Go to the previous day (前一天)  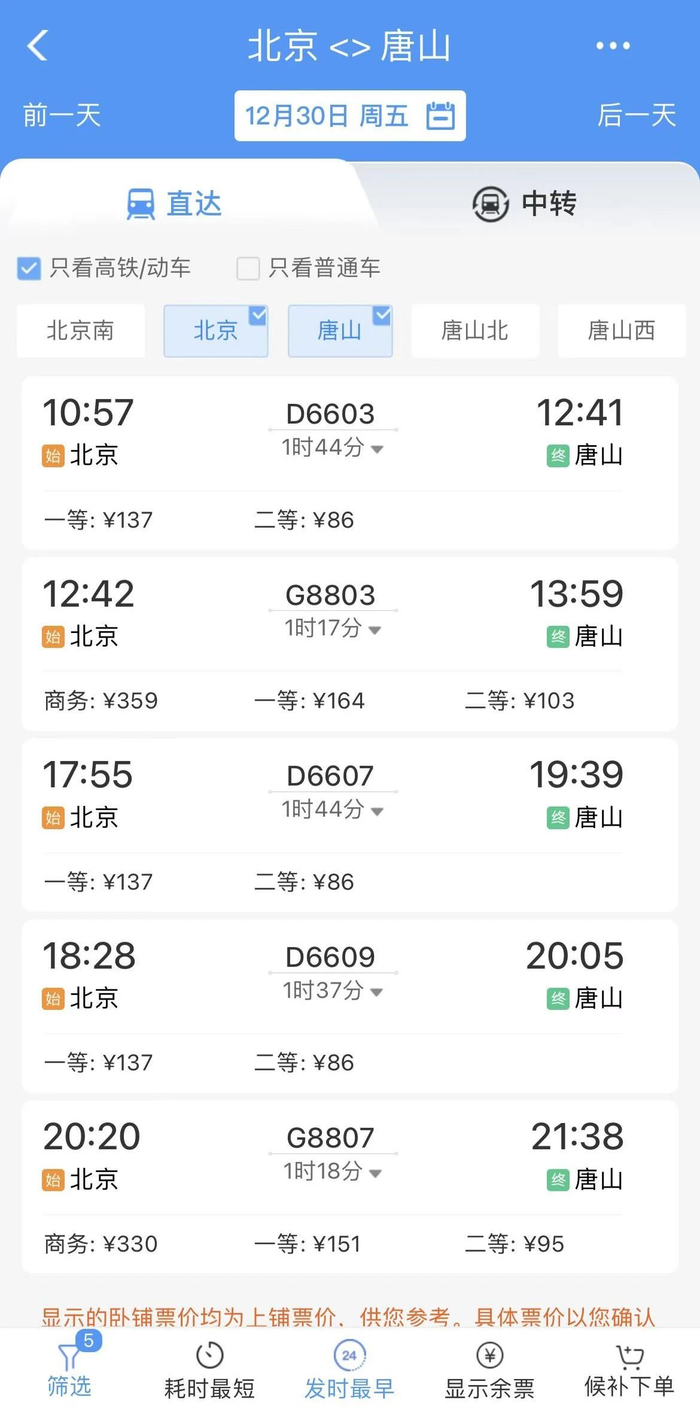click(62, 115)
